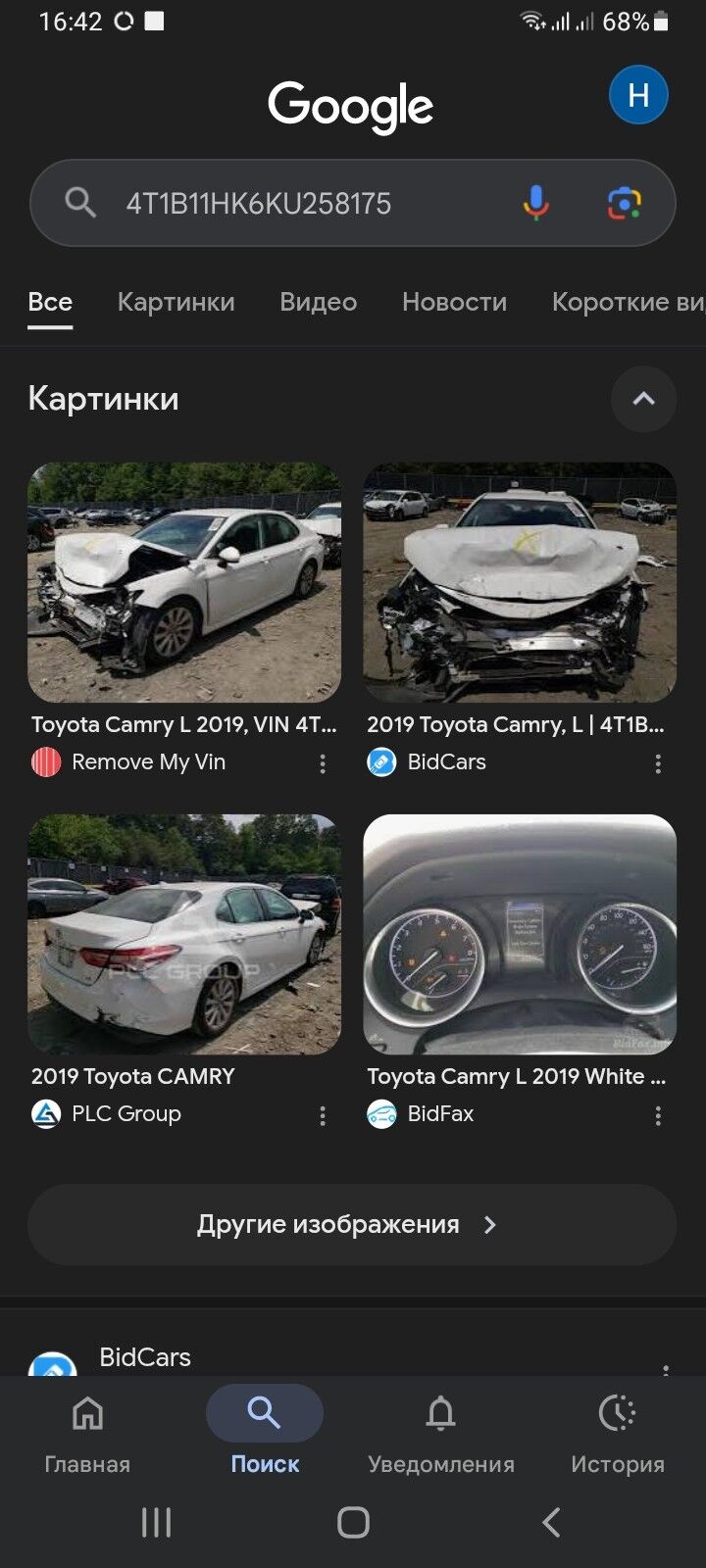Open the Видео results tab
Viewport: 706px width, 1568px height.
tap(316, 302)
